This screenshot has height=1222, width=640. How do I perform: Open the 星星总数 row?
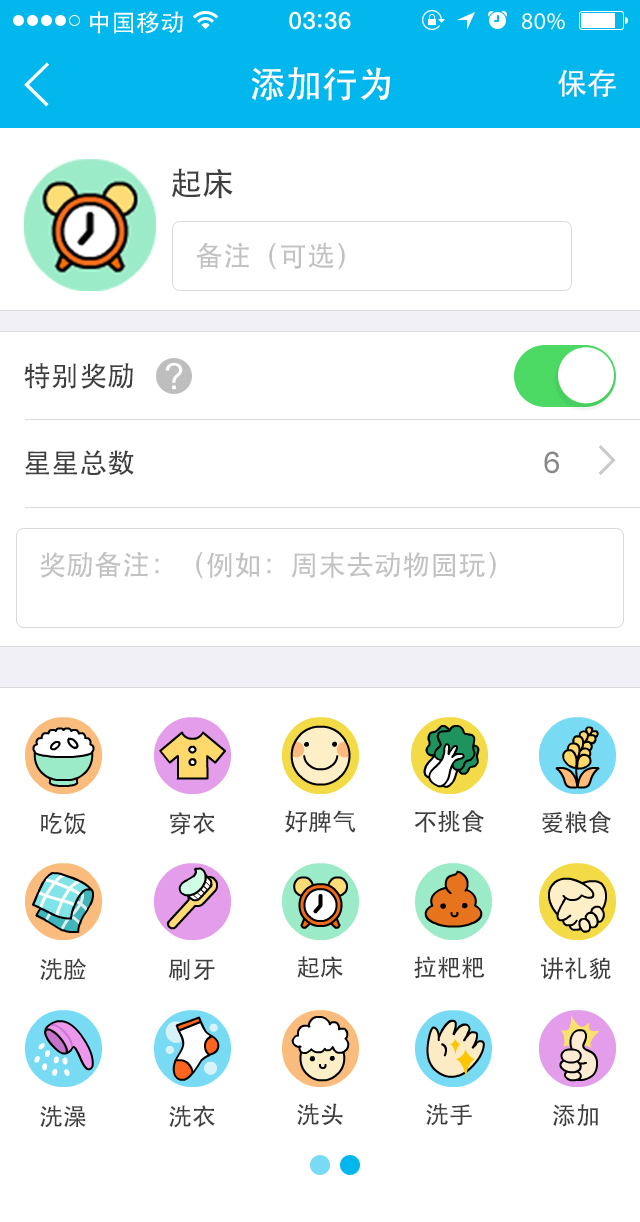point(320,463)
